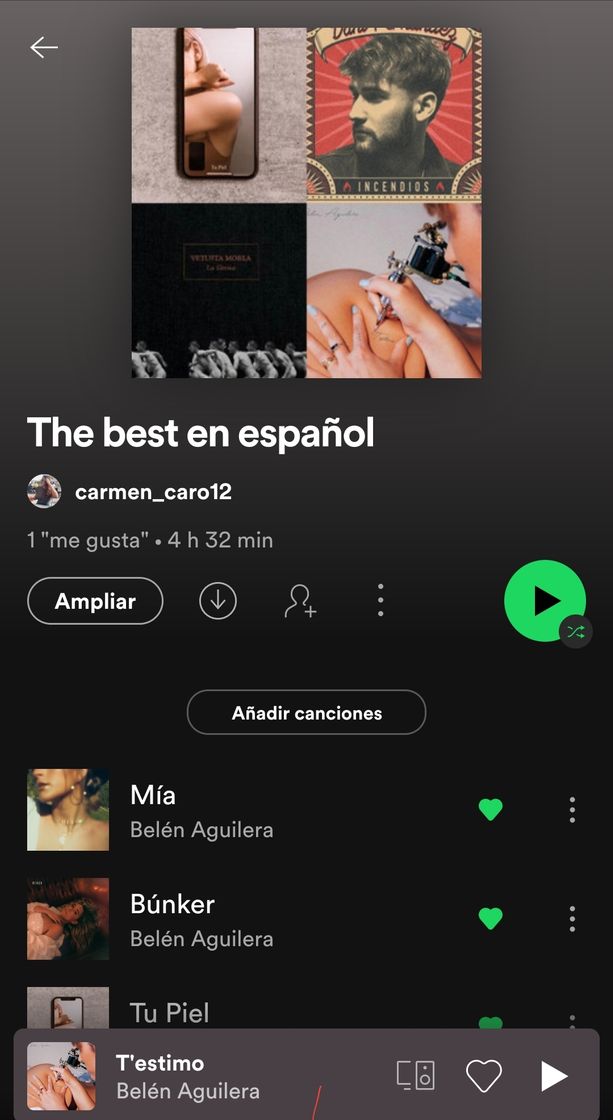Unlike the song Mía
The height and width of the screenshot is (1120, 613).
[x=490, y=810]
